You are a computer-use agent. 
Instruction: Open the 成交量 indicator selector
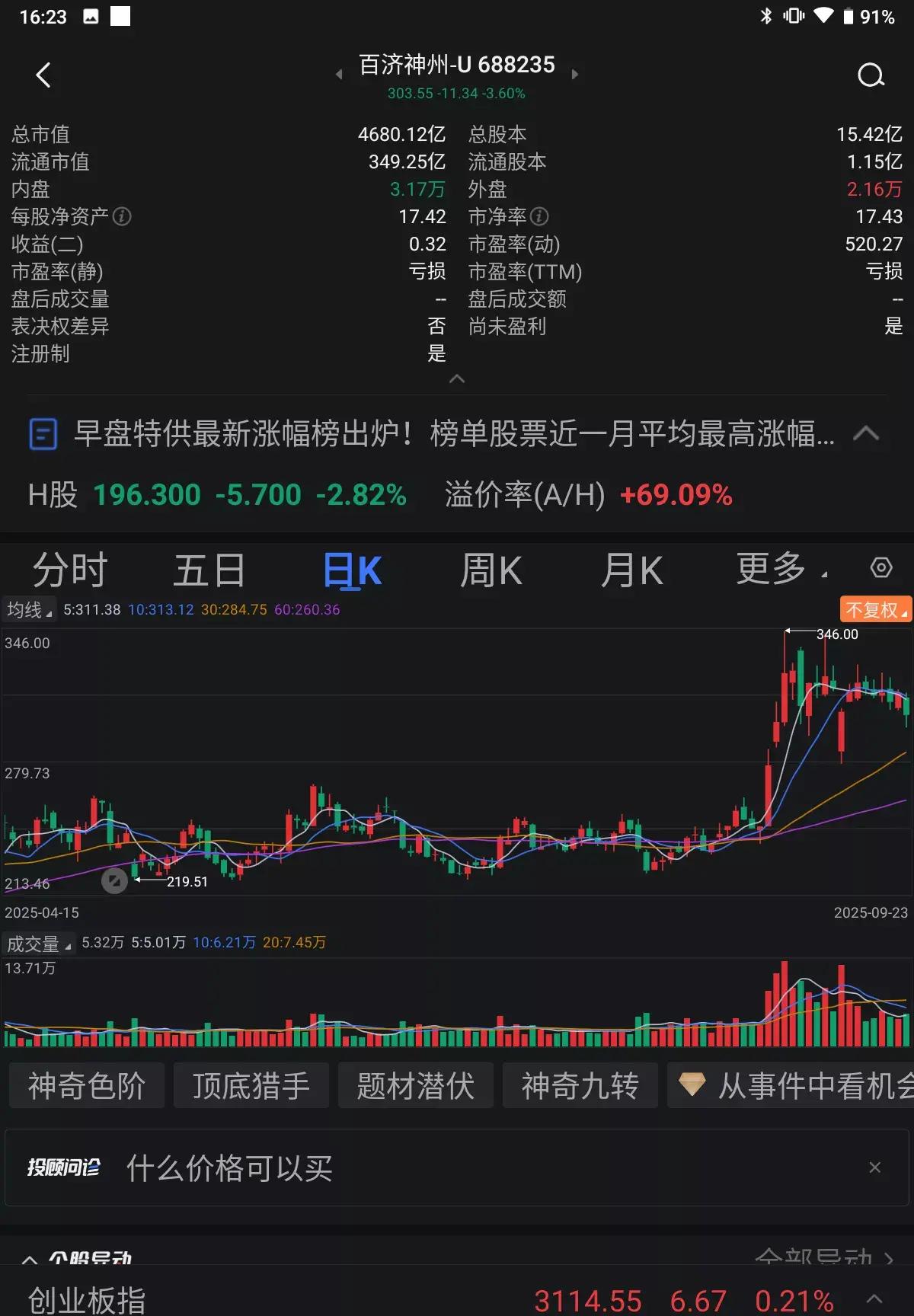click(x=37, y=943)
